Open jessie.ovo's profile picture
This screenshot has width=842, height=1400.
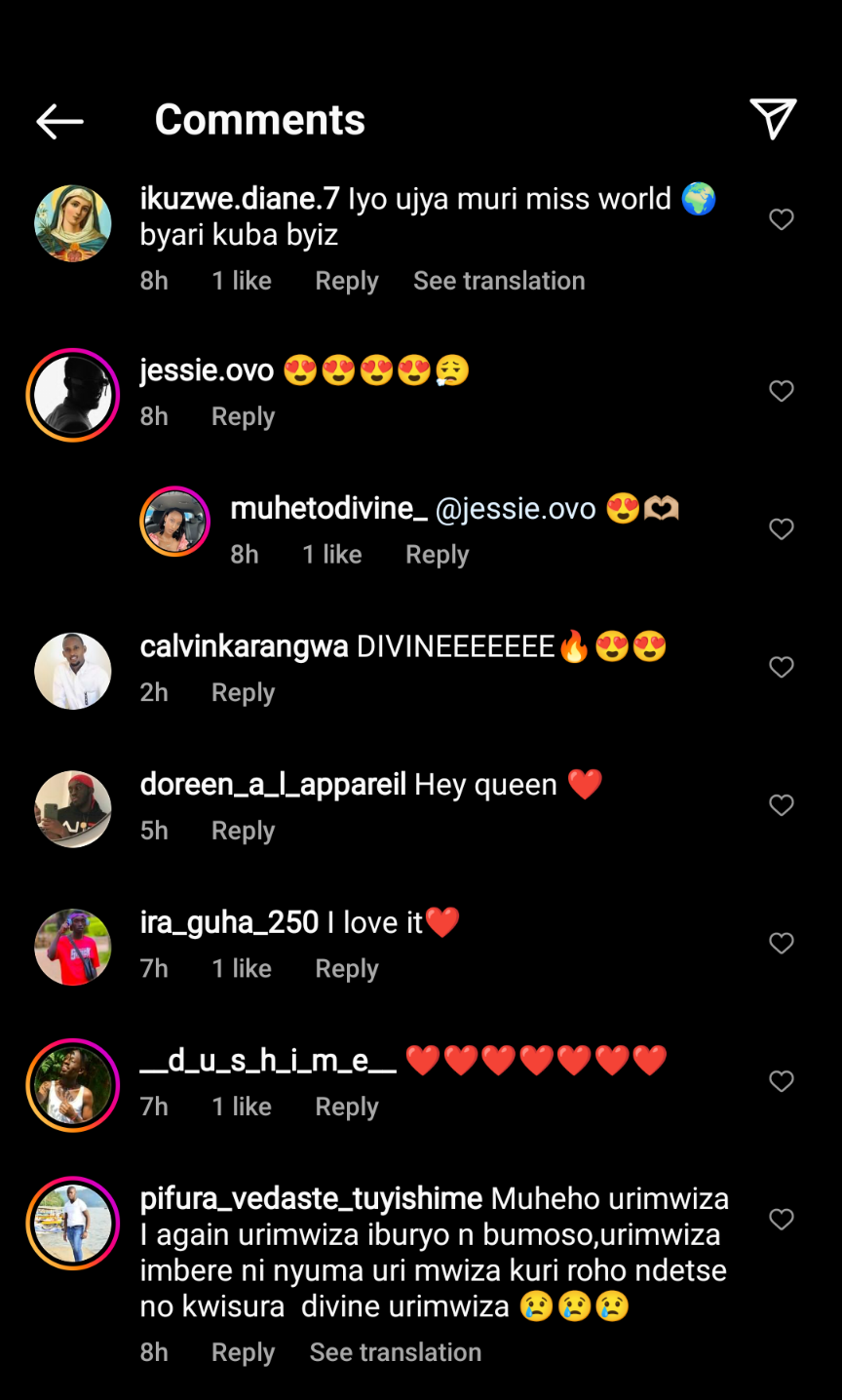tap(73, 395)
